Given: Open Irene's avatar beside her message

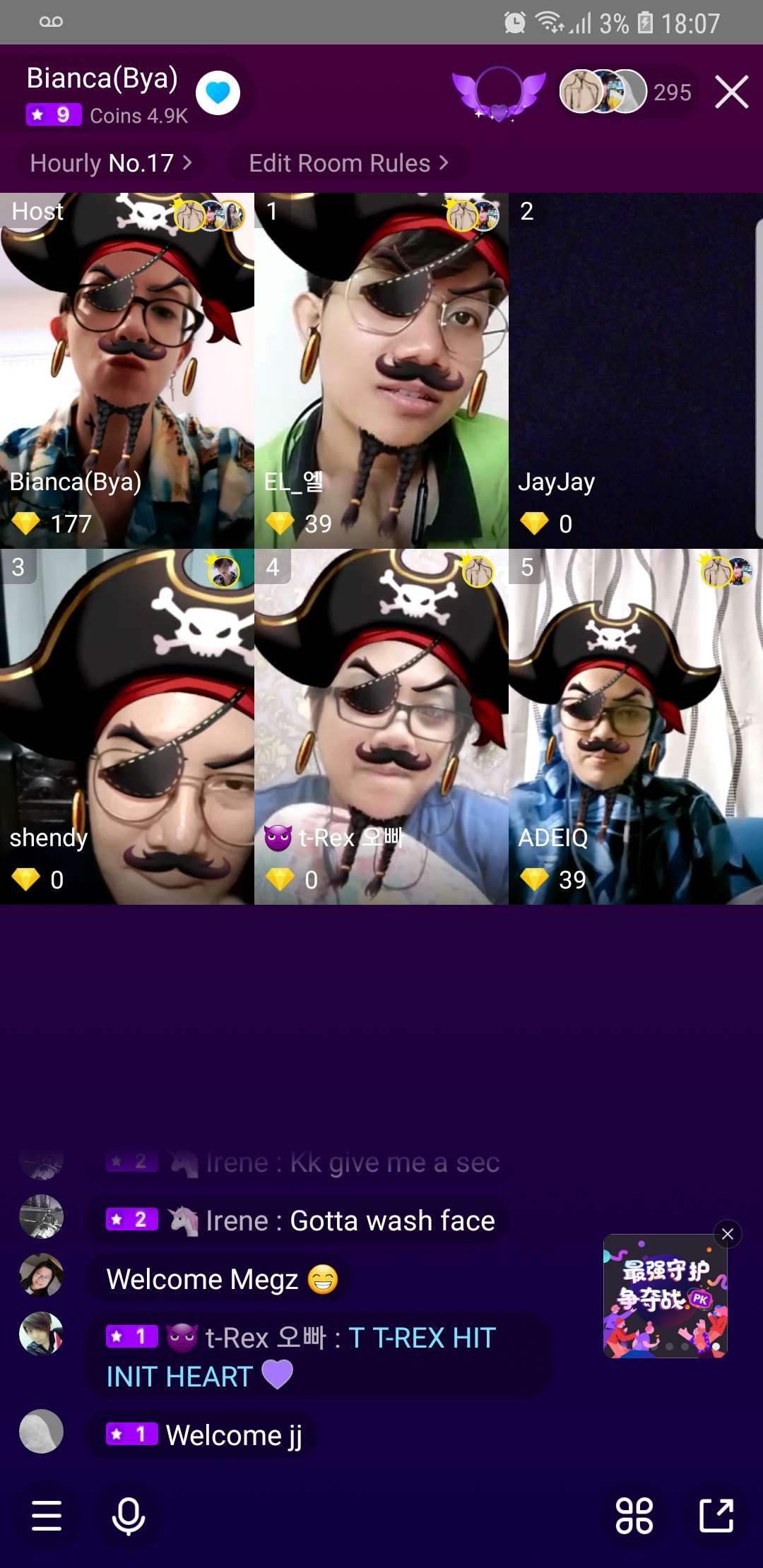Looking at the screenshot, I should pyautogui.click(x=41, y=1217).
